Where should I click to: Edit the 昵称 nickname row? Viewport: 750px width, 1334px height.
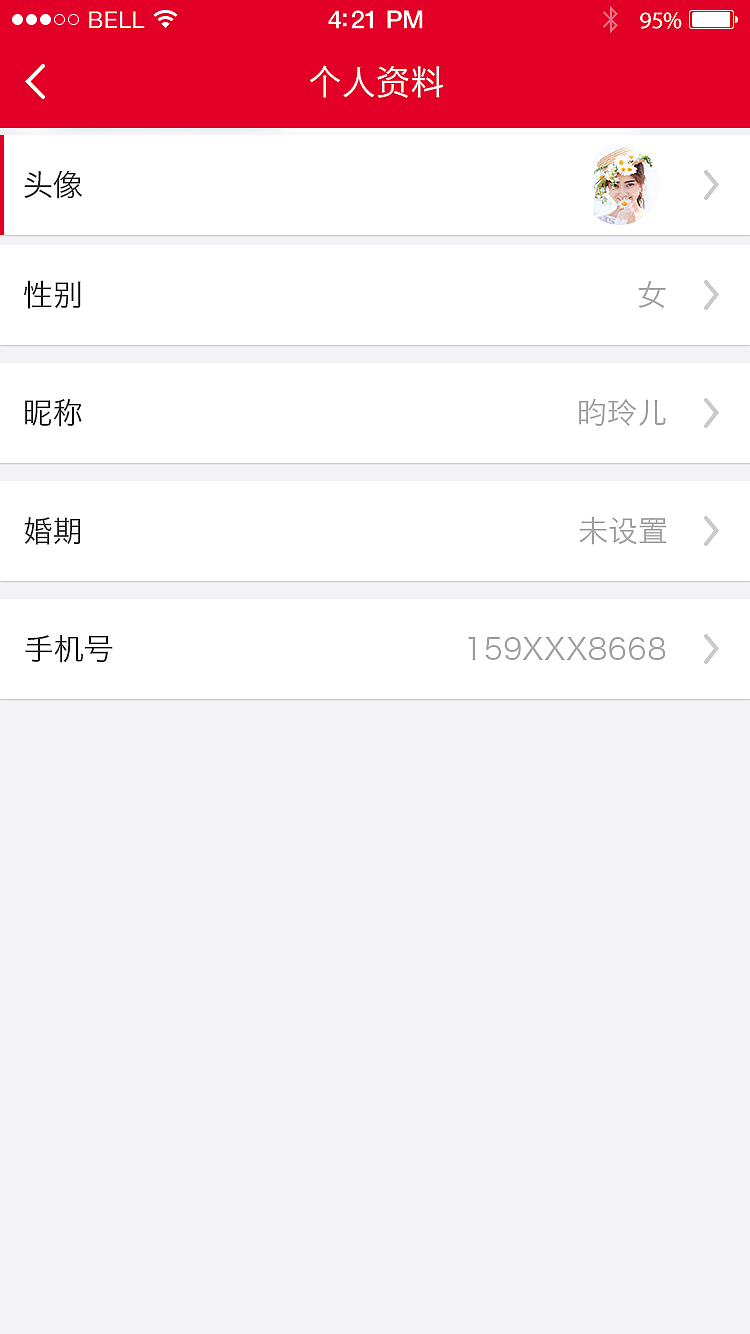(x=375, y=413)
